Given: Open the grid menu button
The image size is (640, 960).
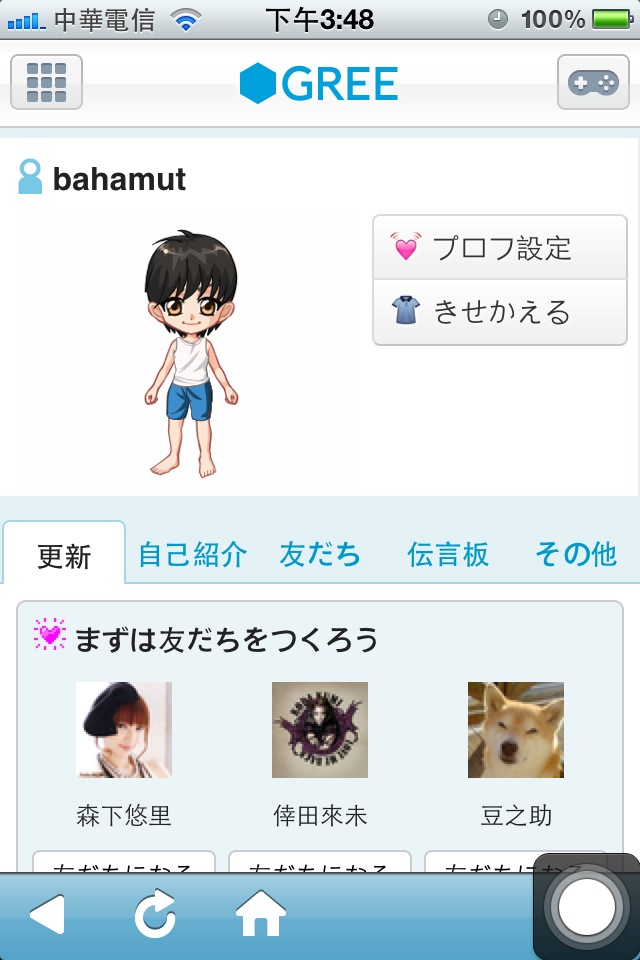Looking at the screenshot, I should pyautogui.click(x=46, y=82).
